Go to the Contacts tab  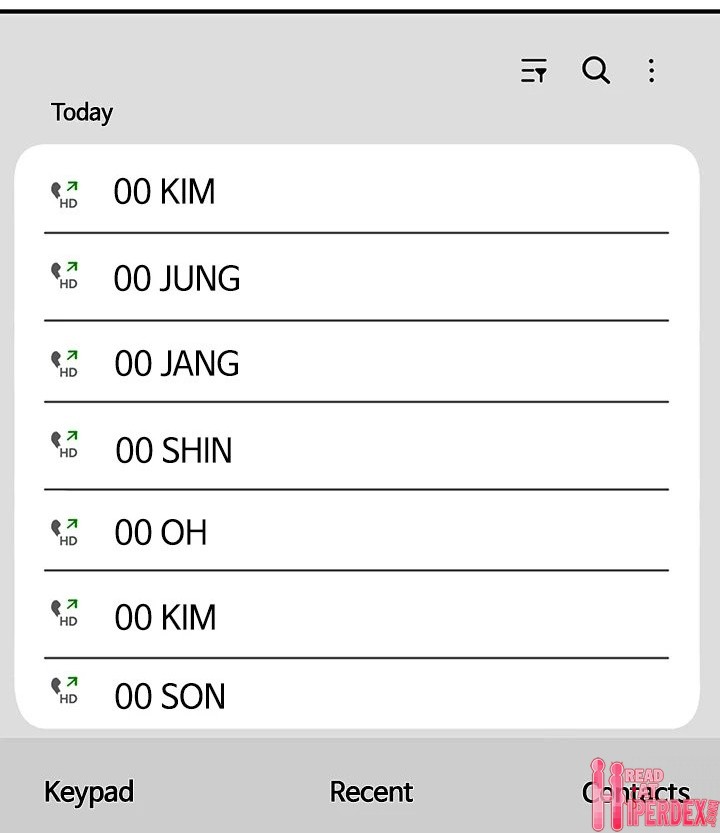[636, 793]
